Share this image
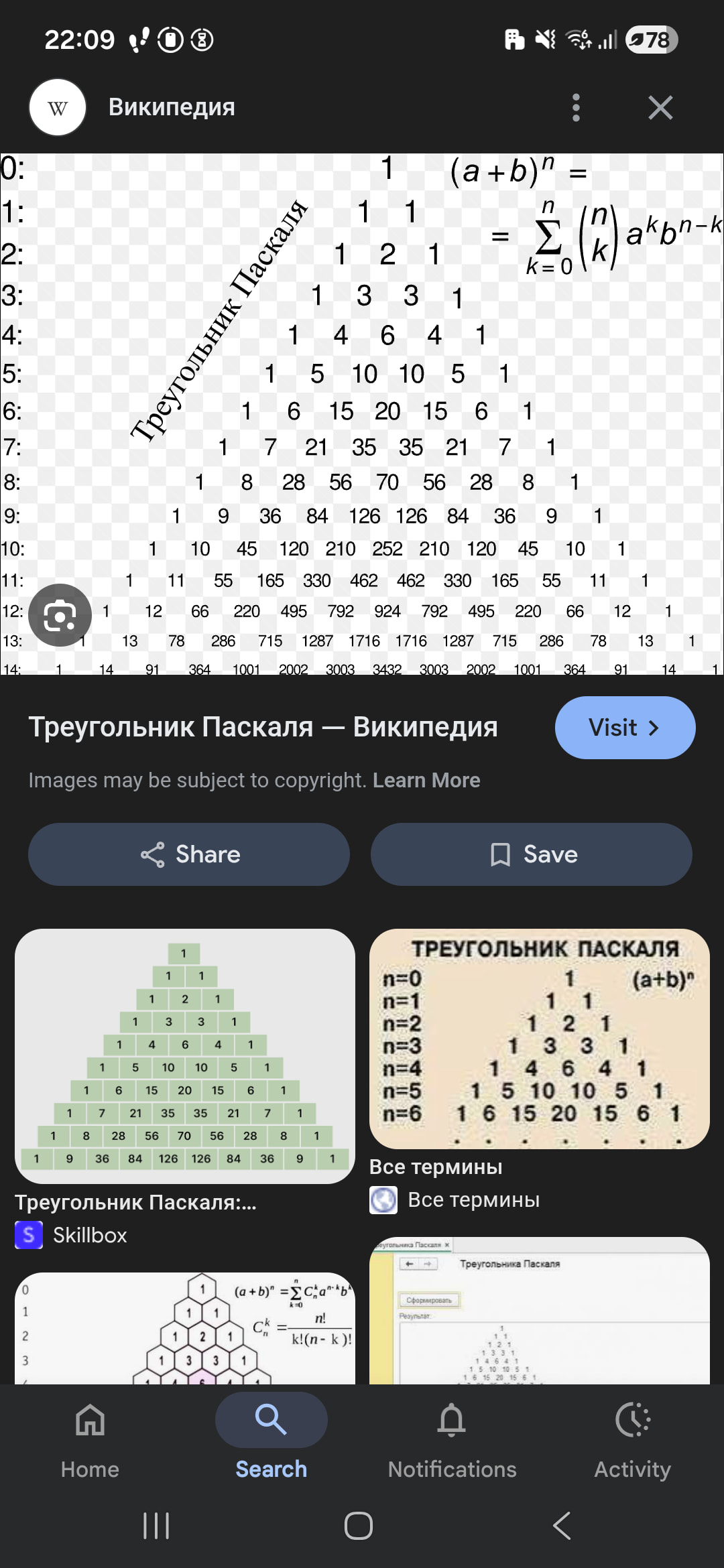 [x=189, y=854]
